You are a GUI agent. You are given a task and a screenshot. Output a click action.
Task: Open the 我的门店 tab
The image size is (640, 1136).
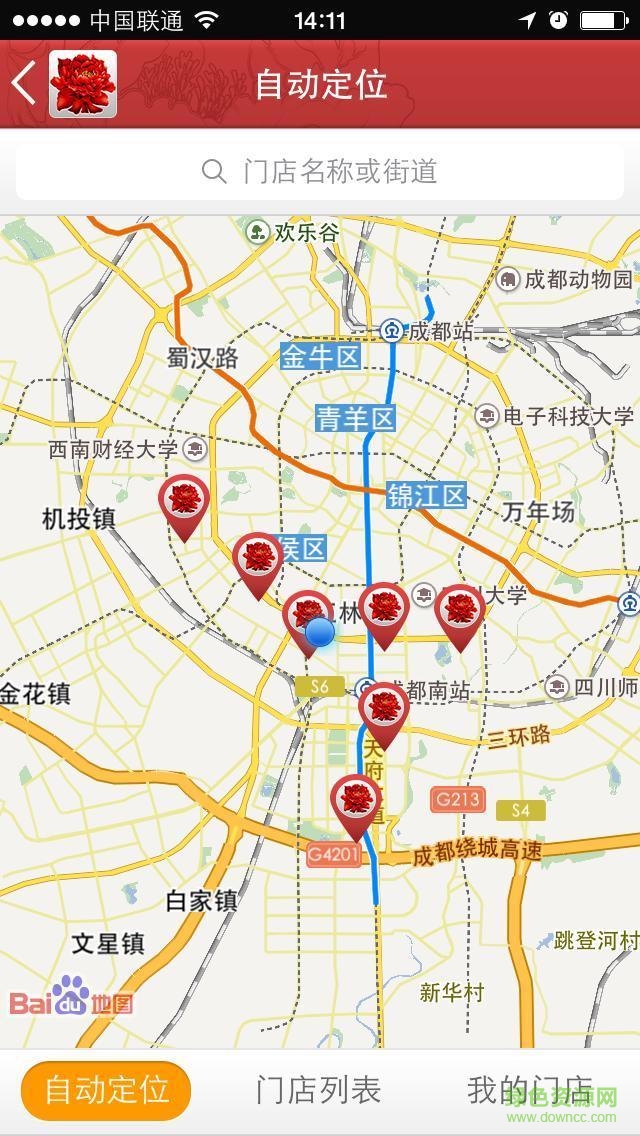(530, 1090)
